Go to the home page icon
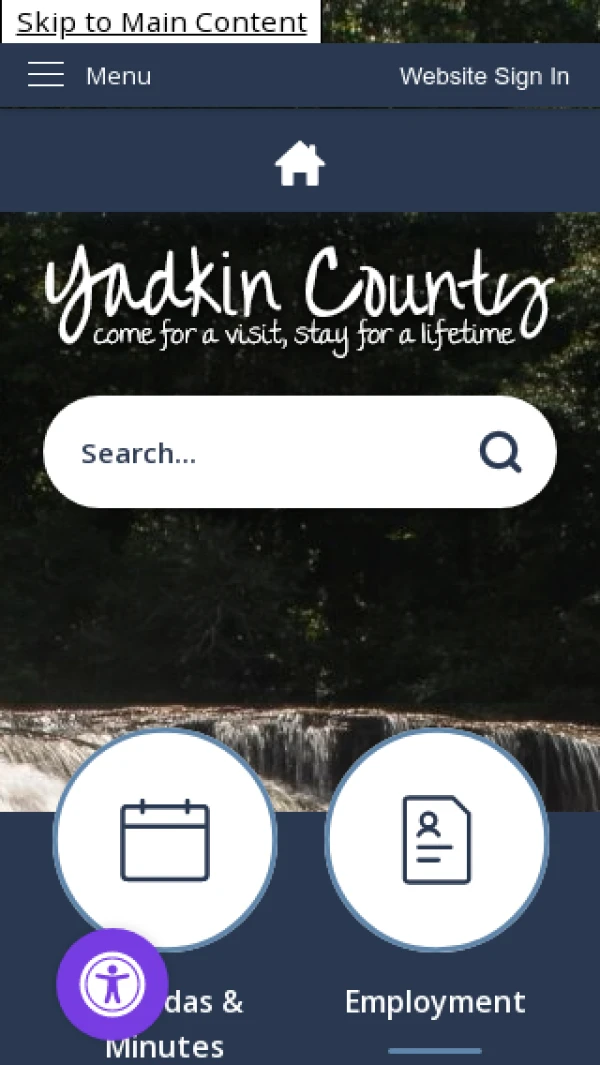This screenshot has height=1065, width=600. (x=300, y=163)
